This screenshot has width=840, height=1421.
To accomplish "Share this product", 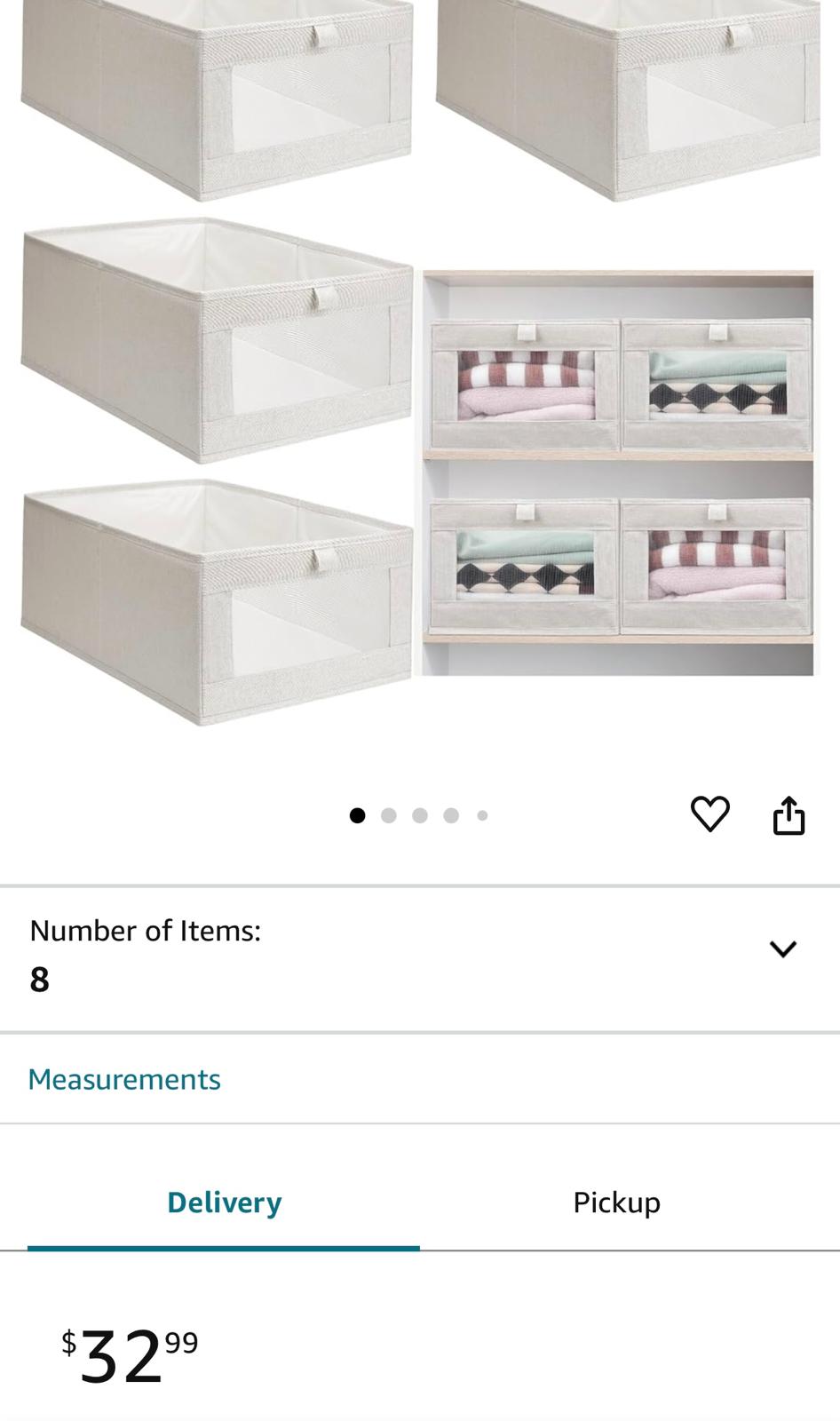I will 788,815.
